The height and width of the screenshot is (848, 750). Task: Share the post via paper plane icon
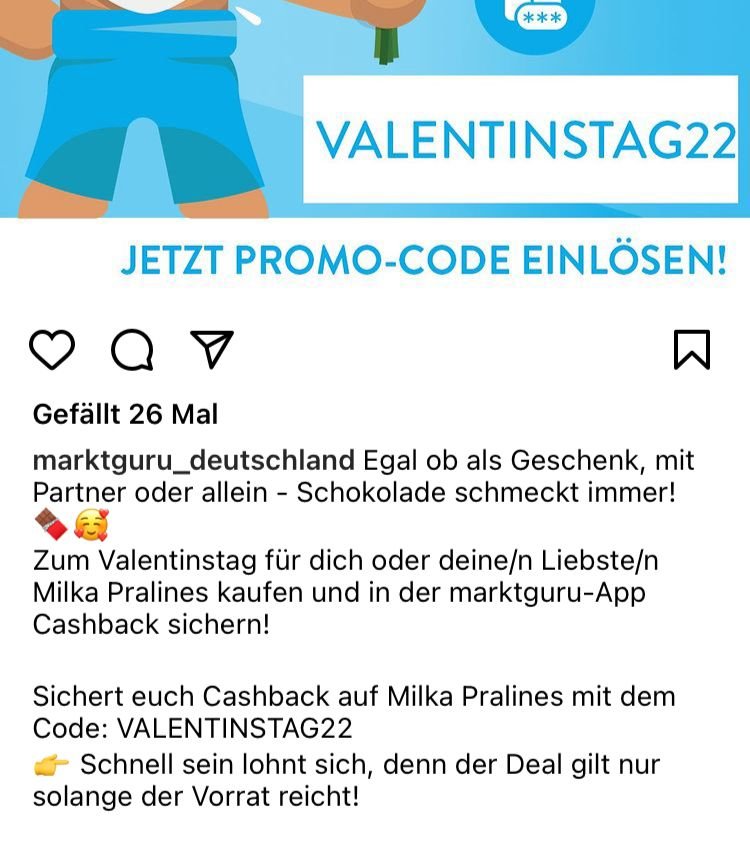pyautogui.click(x=211, y=349)
